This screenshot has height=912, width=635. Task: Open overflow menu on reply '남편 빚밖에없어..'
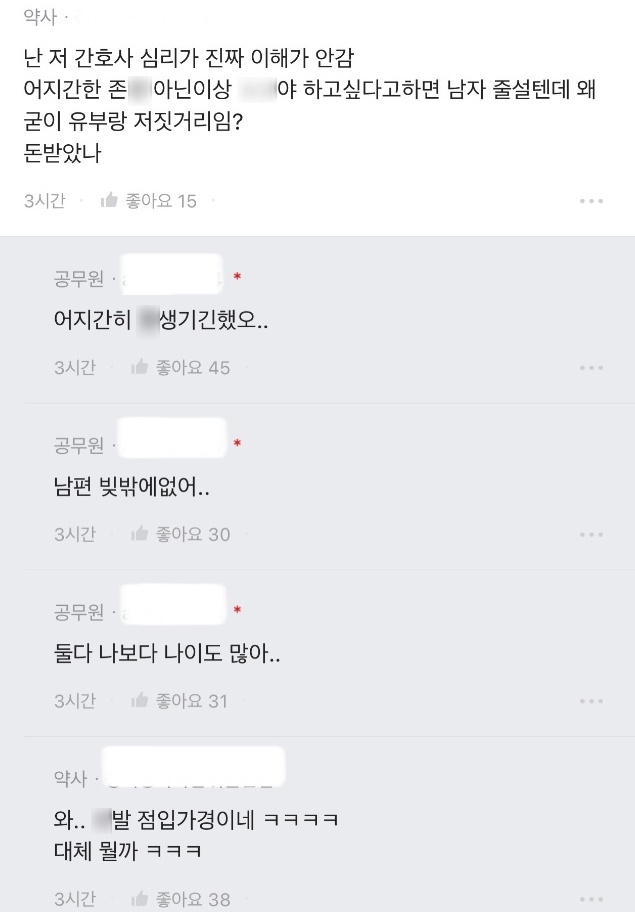pos(591,534)
